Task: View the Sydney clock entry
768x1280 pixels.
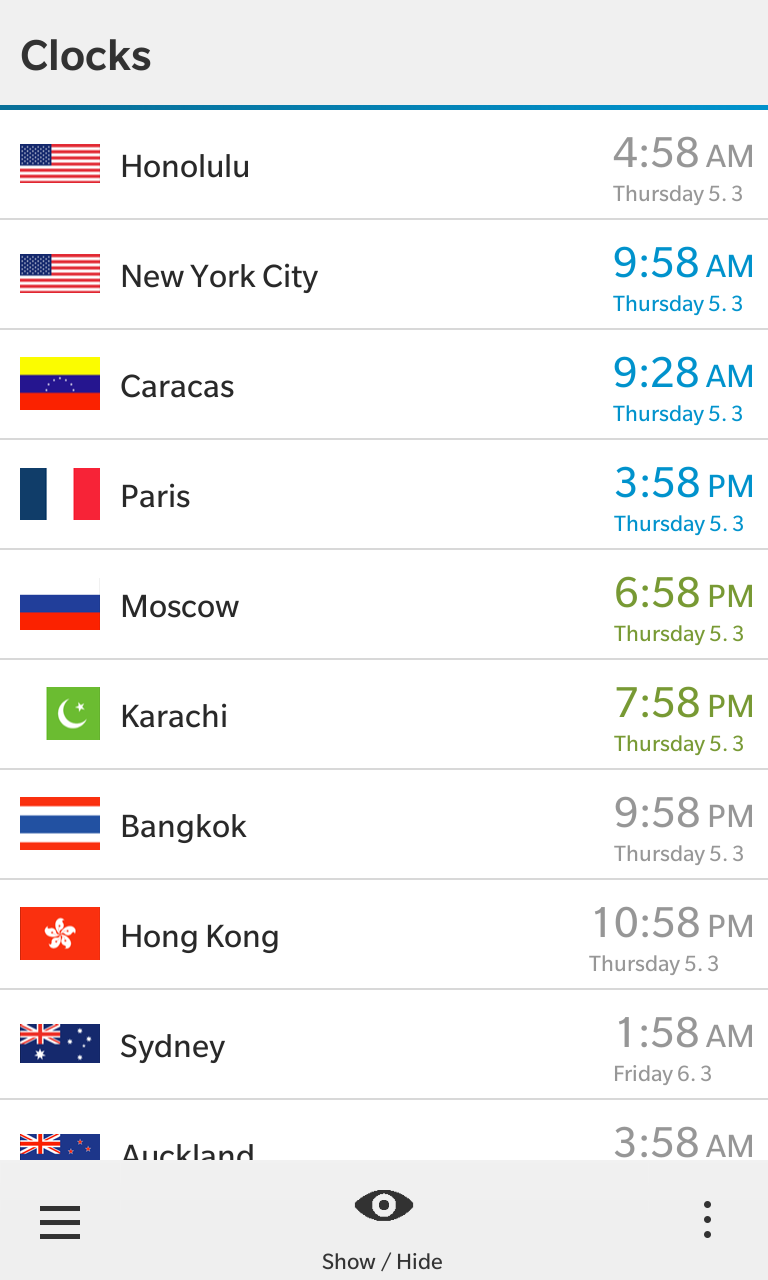Action: pyautogui.click(x=384, y=1045)
